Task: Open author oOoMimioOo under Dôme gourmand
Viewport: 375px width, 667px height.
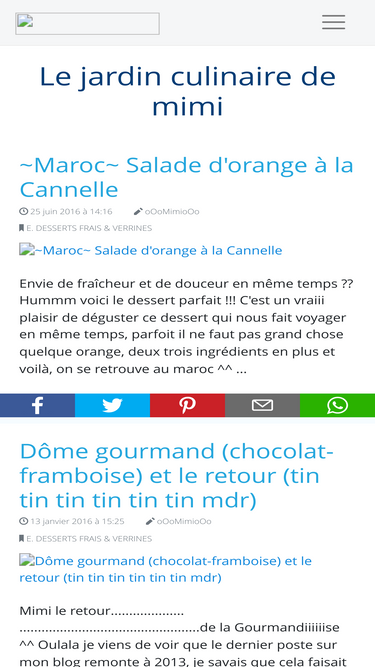Action: (184, 521)
